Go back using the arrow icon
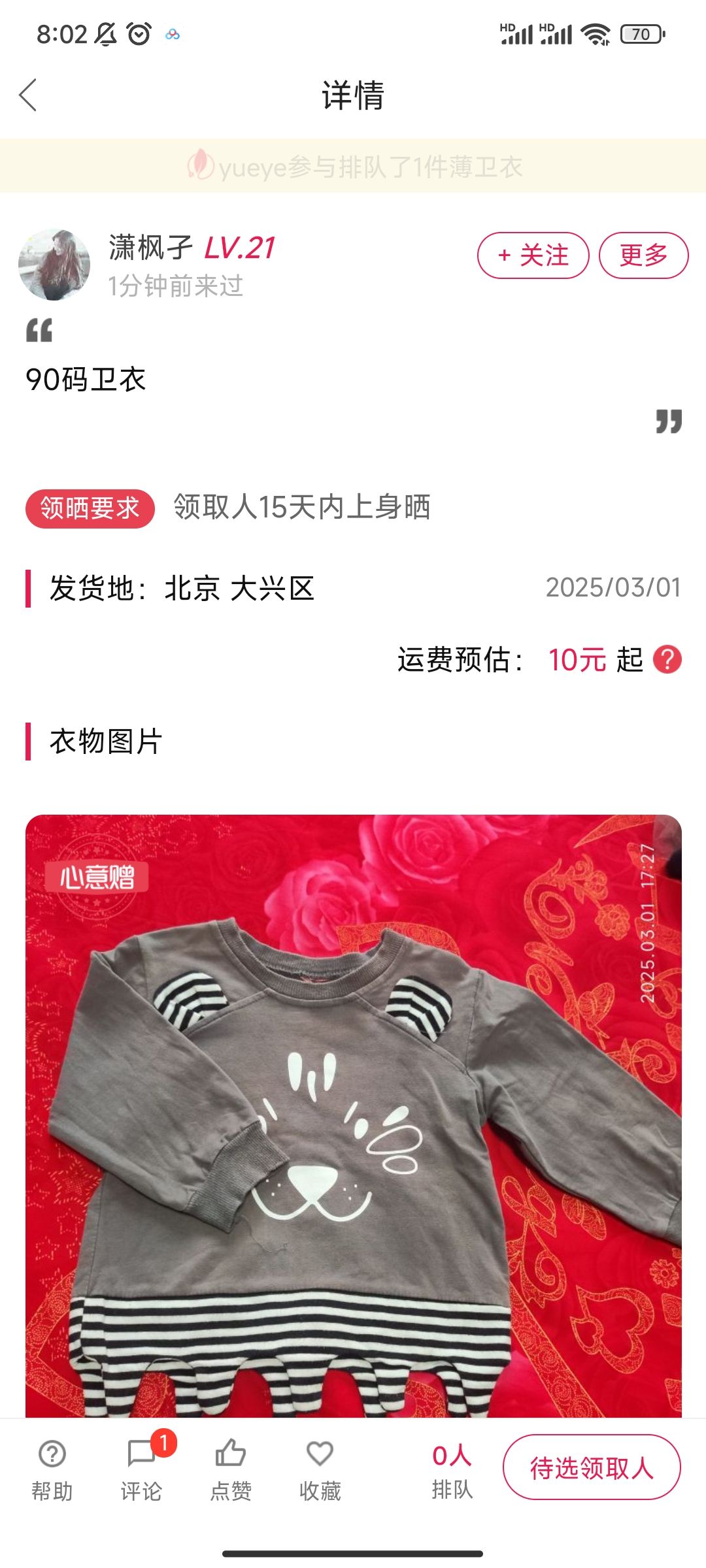This screenshot has height=1568, width=706. click(x=28, y=95)
